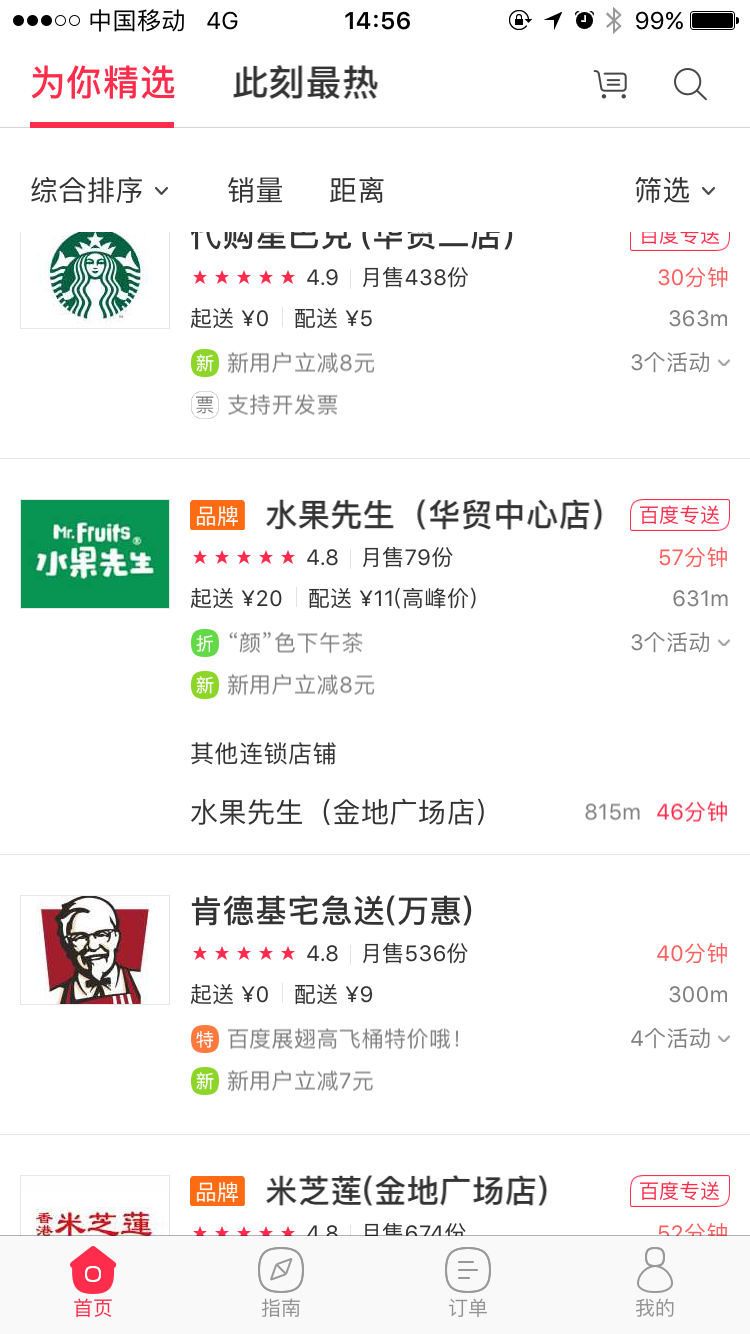750x1334 pixels.
Task: Open the 订单 orders tab
Action: [468, 1284]
